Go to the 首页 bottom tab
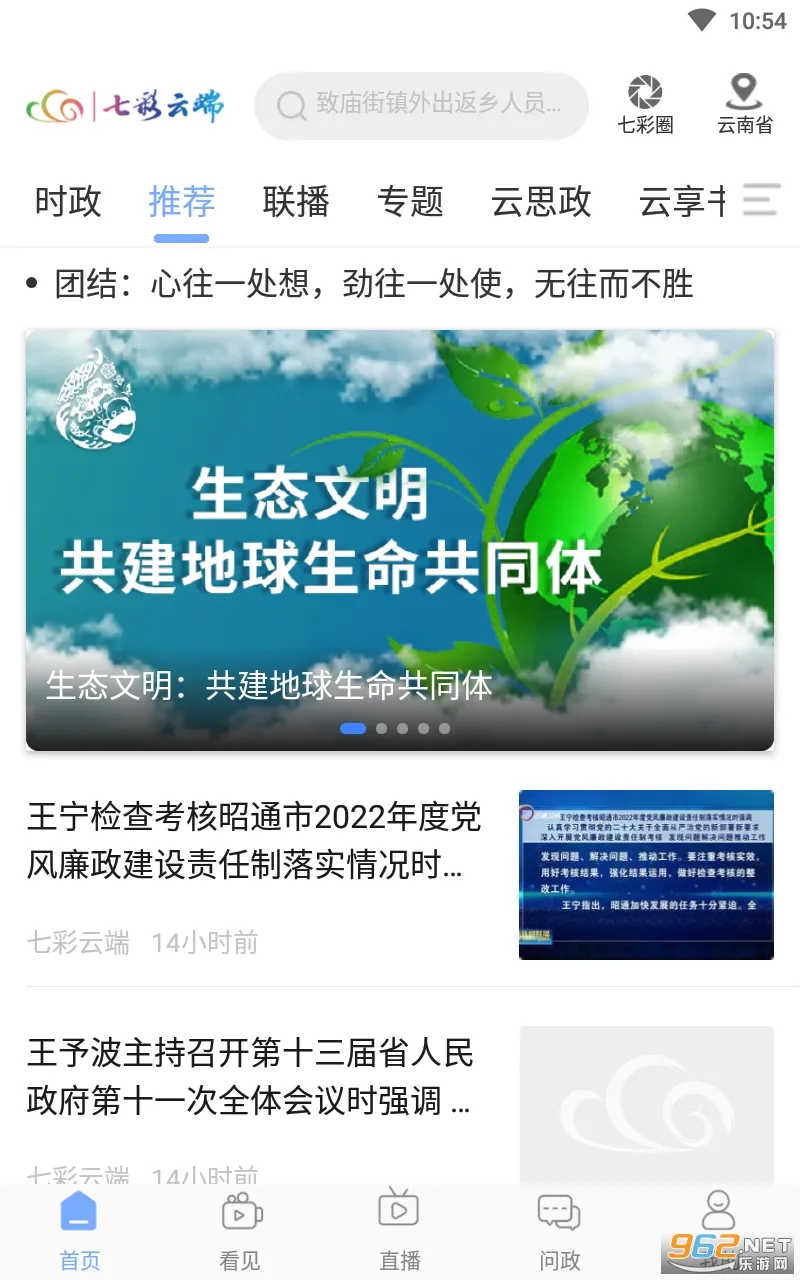 click(x=80, y=1230)
